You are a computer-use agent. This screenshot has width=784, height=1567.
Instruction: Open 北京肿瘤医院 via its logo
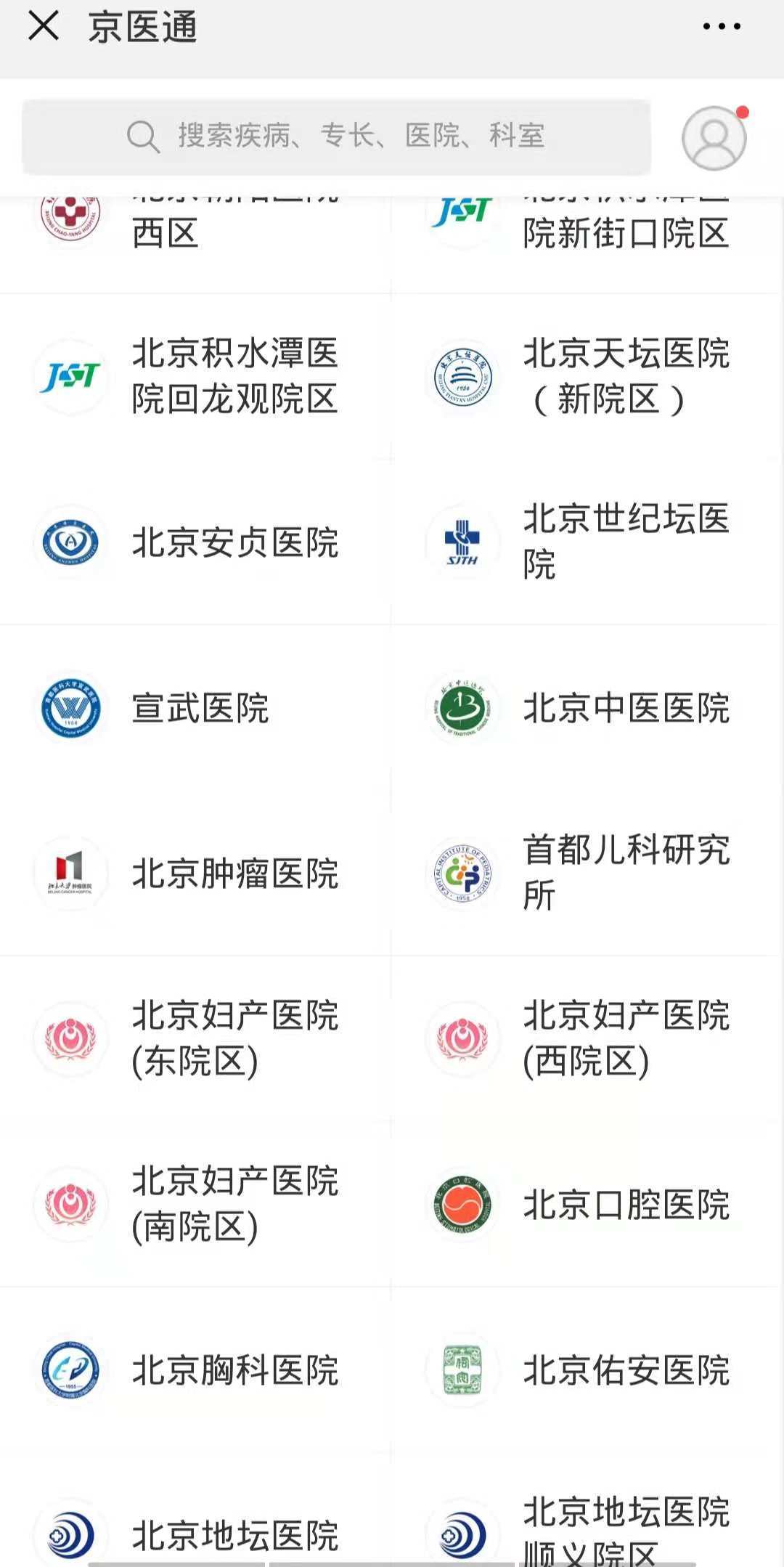click(x=70, y=874)
